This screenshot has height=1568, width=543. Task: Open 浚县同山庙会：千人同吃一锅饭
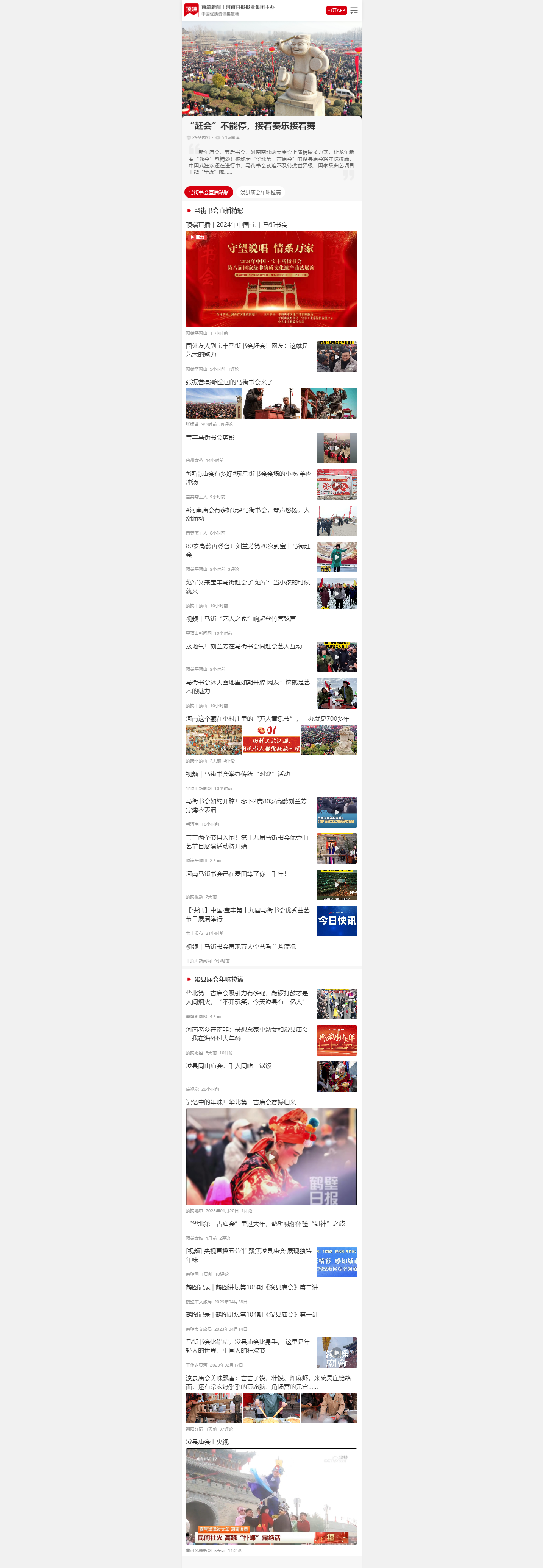click(229, 1066)
